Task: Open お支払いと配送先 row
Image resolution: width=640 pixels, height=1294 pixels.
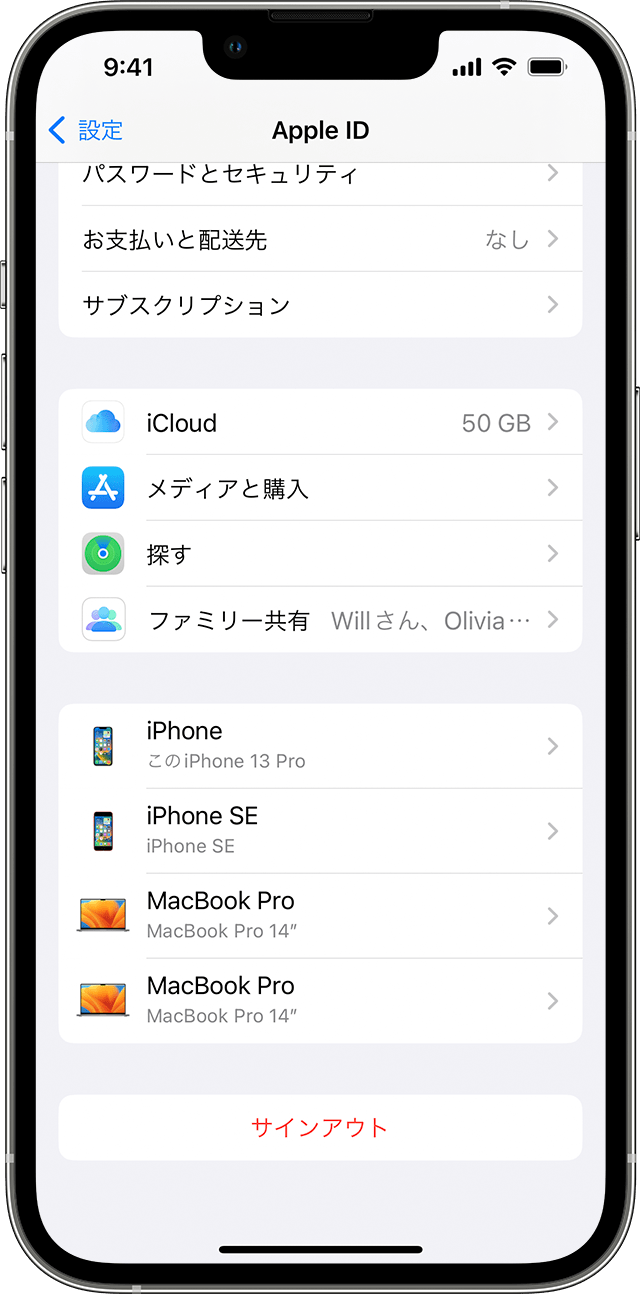Action: point(320,240)
